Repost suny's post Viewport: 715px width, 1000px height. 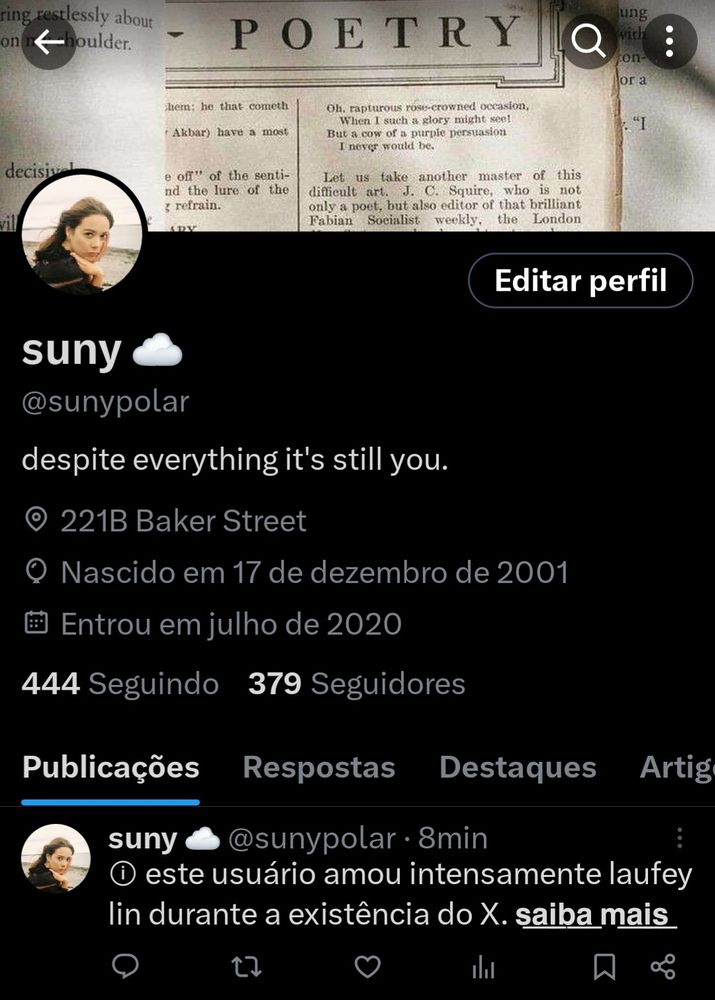[x=246, y=966]
